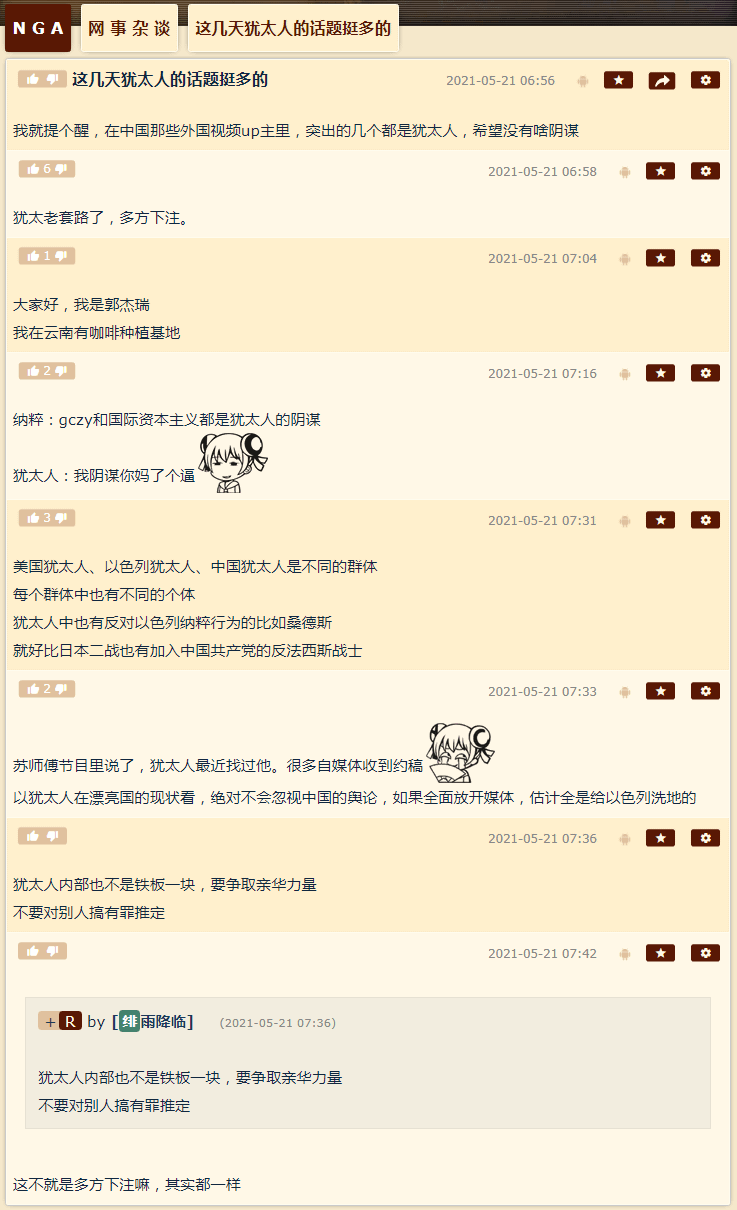Open thread title tab 这几天犹太人的话题挺多的
The width and height of the screenshot is (737, 1210).
coord(293,28)
